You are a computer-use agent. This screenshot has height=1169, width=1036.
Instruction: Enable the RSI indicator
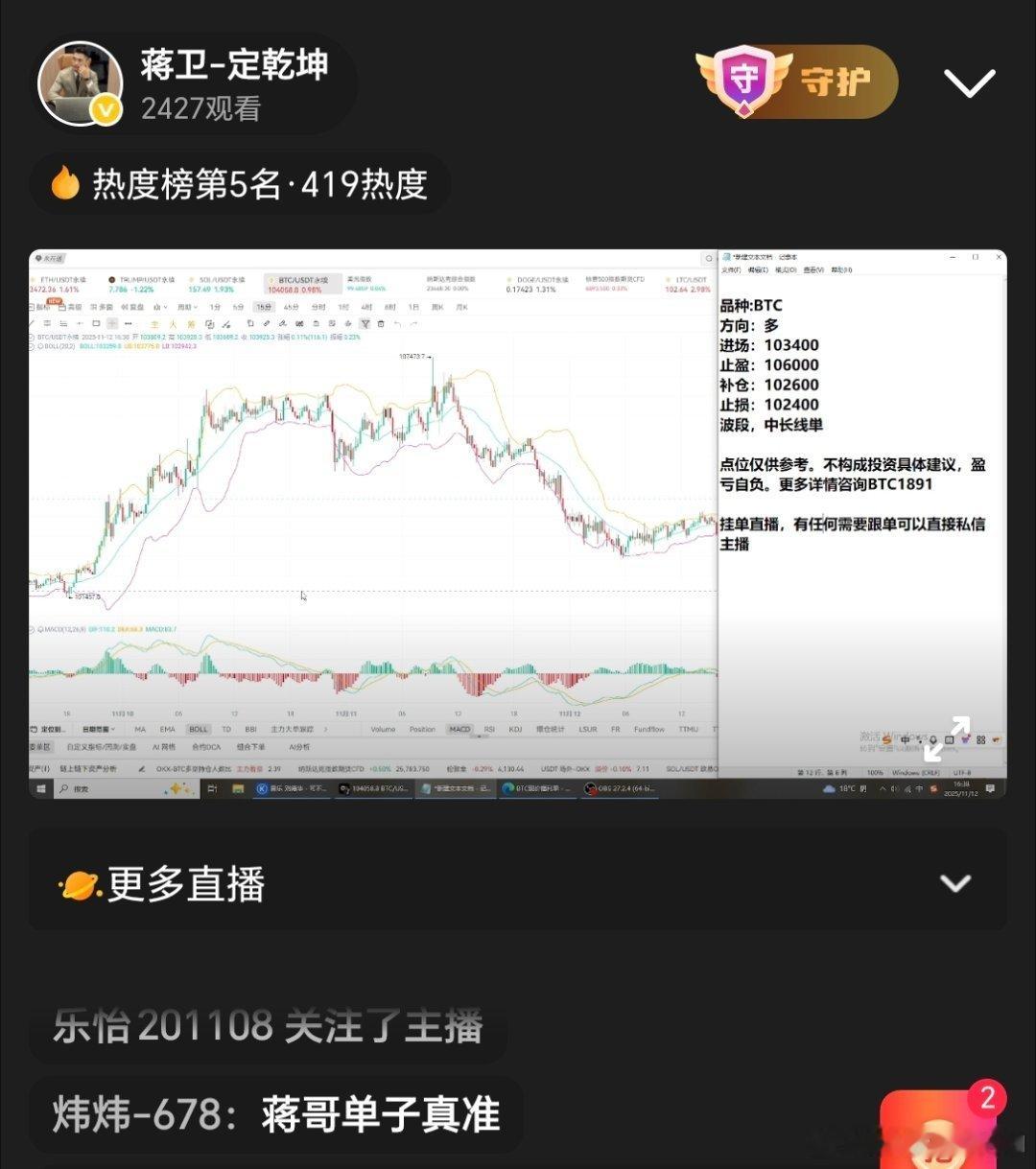point(489,729)
